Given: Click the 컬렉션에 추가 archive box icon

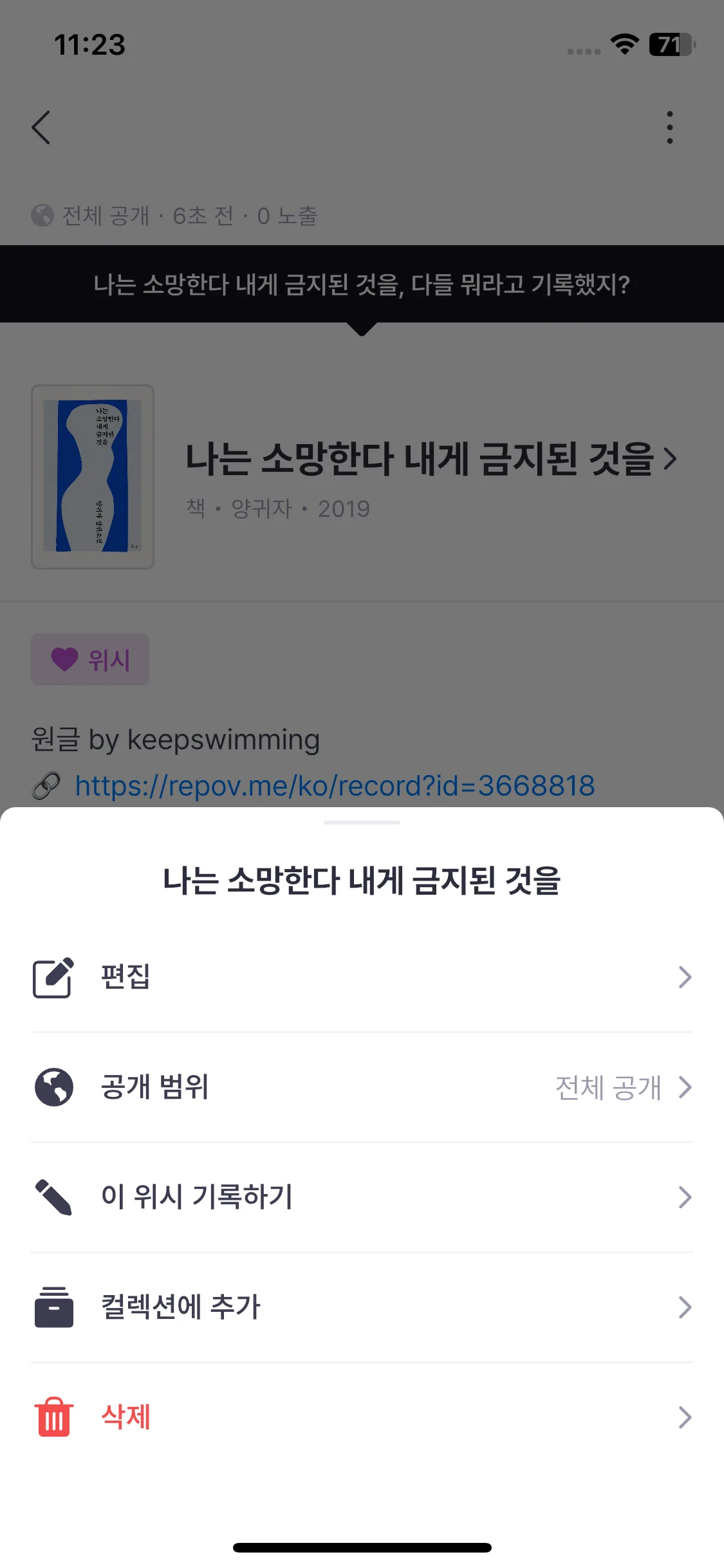Looking at the screenshot, I should point(54,1306).
